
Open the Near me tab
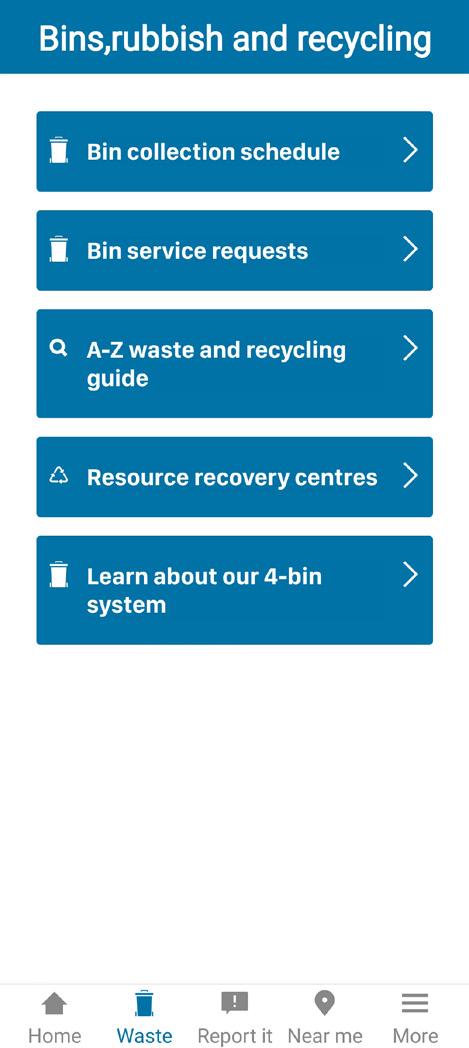325,1018
